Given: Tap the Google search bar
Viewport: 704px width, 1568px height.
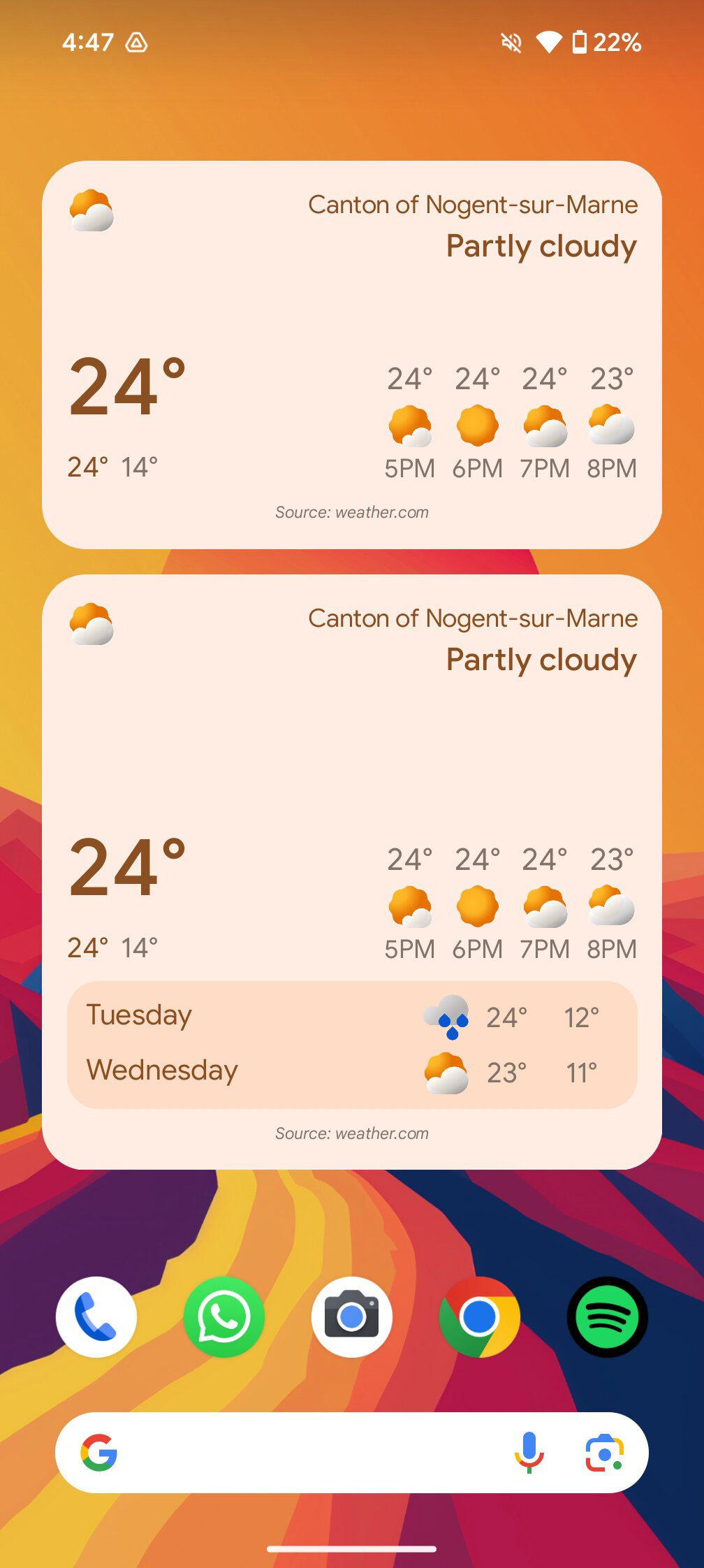Looking at the screenshot, I should (307, 1453).
